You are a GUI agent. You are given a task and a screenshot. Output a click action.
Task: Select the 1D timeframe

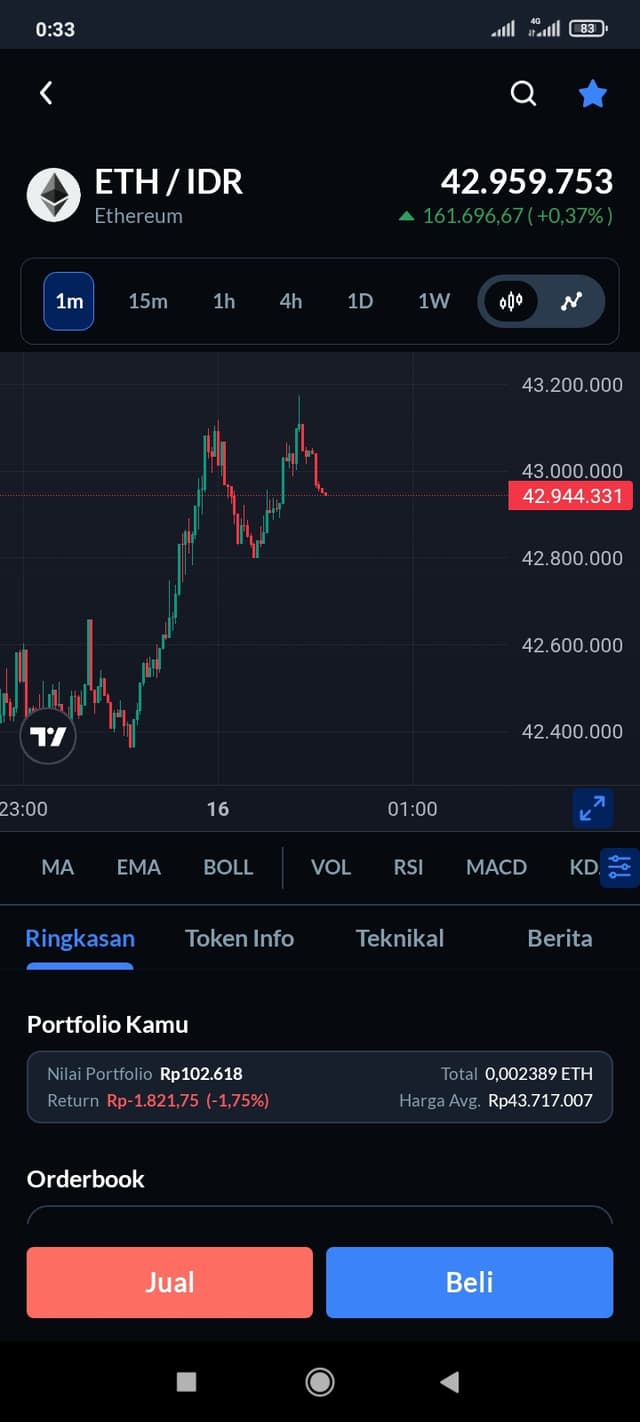coord(360,301)
